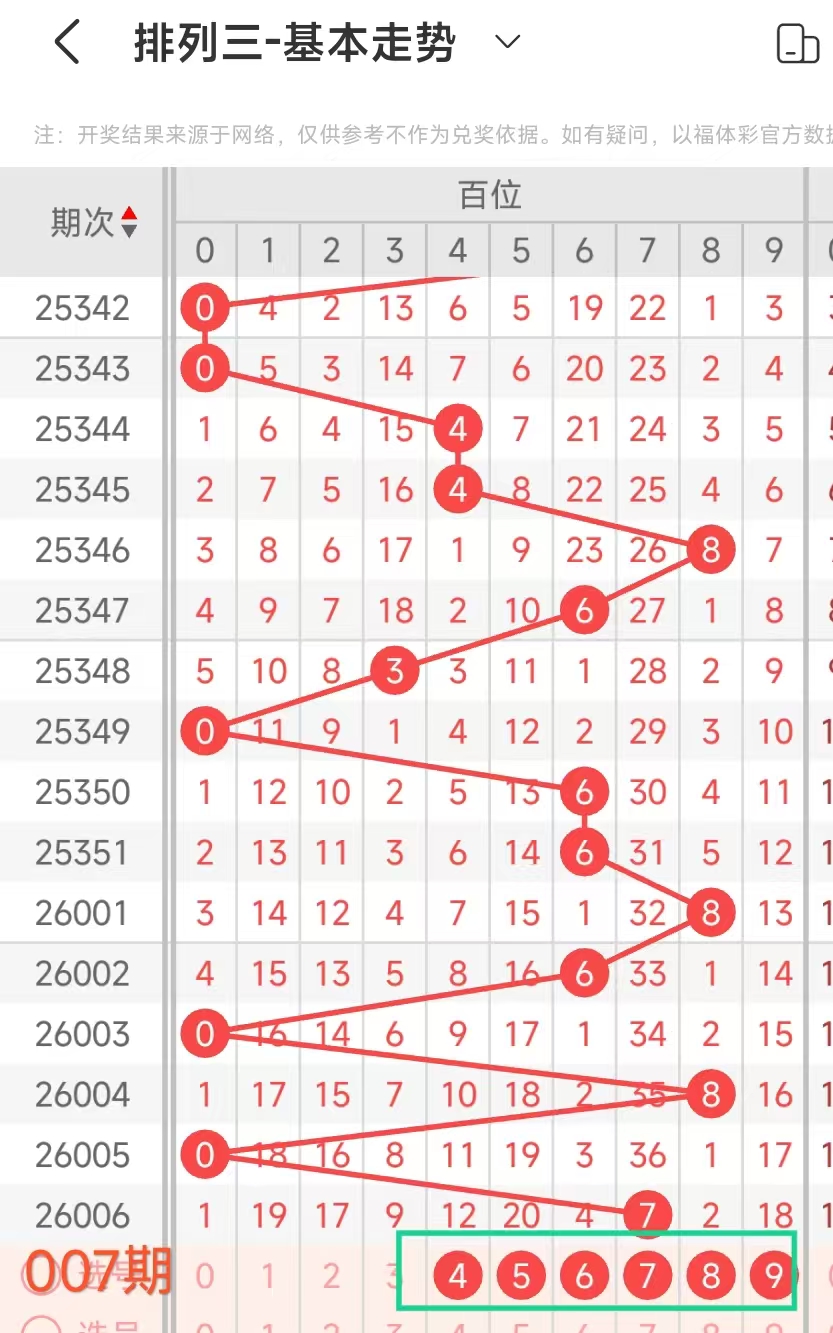The height and width of the screenshot is (1333, 833).
Task: Go back from the trend chart
Action: click(66, 43)
